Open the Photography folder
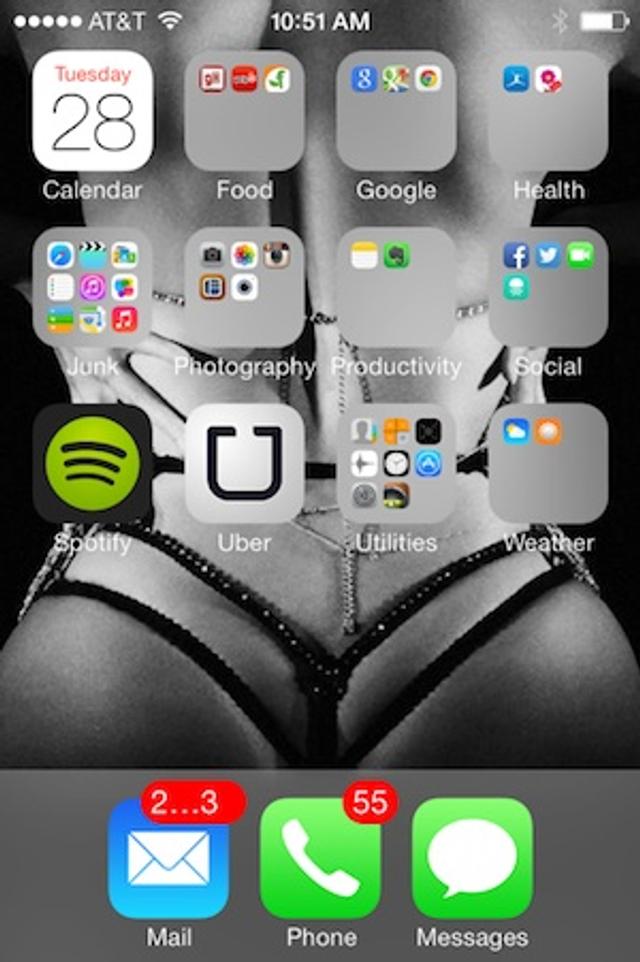Viewport: 640px width, 962px height. [x=244, y=288]
